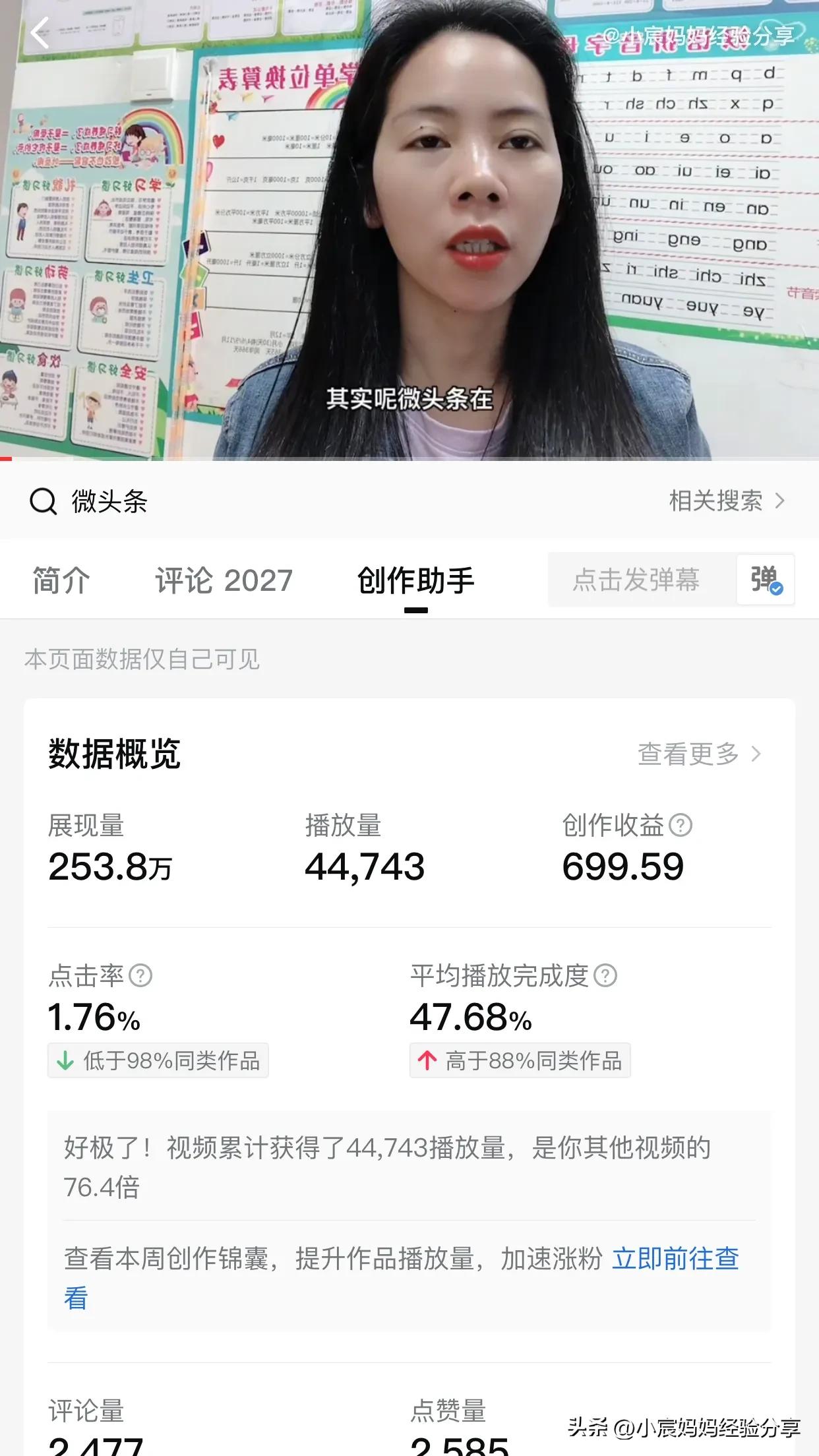Tap the 点击发弹幕 input field
The height and width of the screenshot is (1456, 819).
point(636,580)
